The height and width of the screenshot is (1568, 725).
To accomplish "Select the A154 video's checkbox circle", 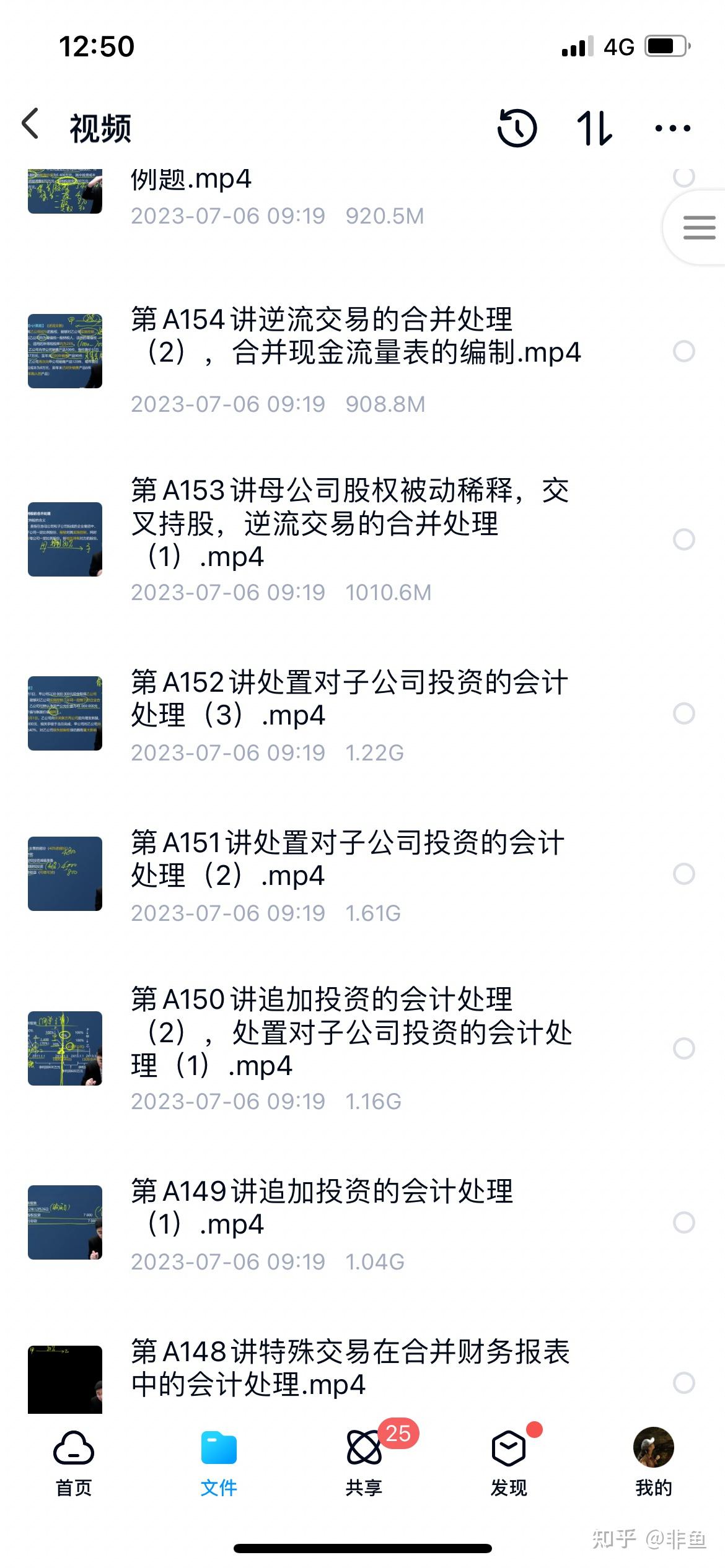I will (x=683, y=351).
